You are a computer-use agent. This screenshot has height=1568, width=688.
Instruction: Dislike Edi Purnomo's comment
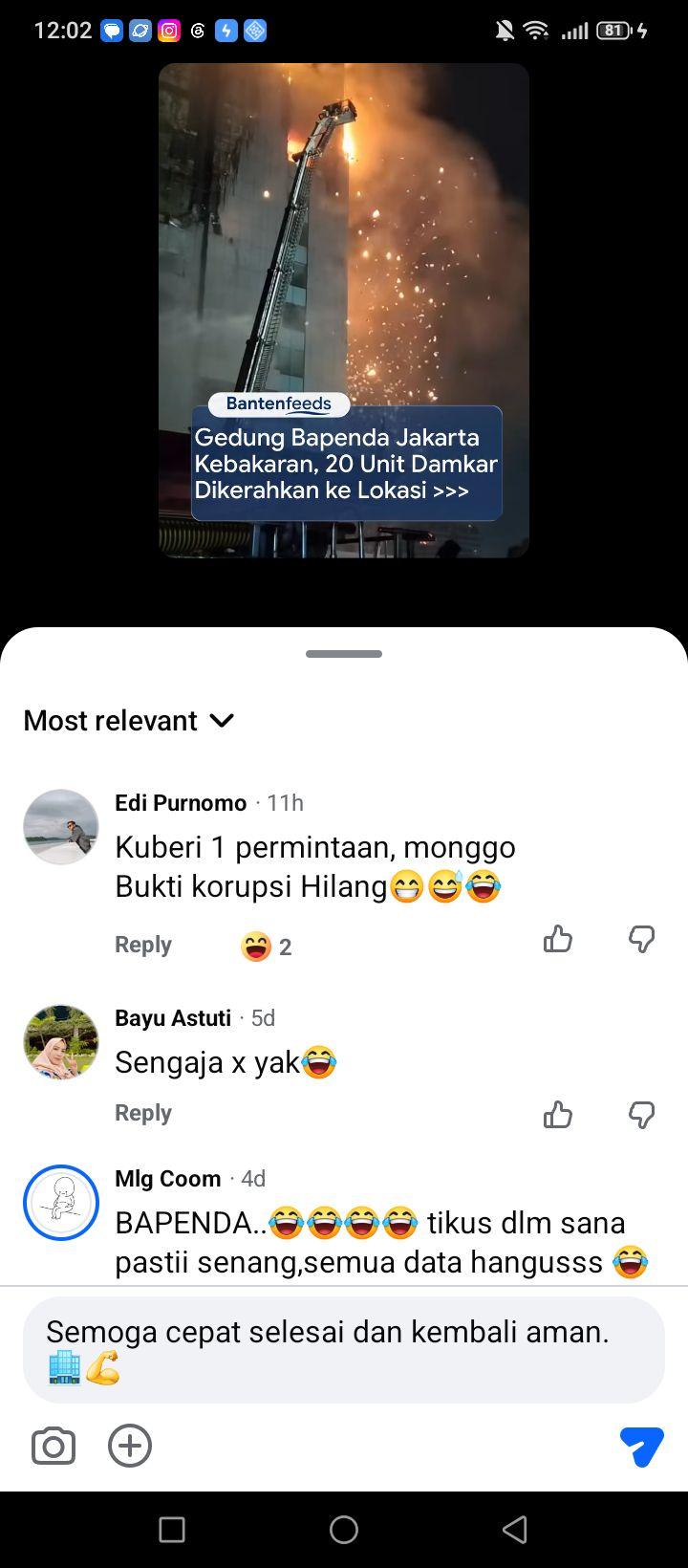click(641, 940)
